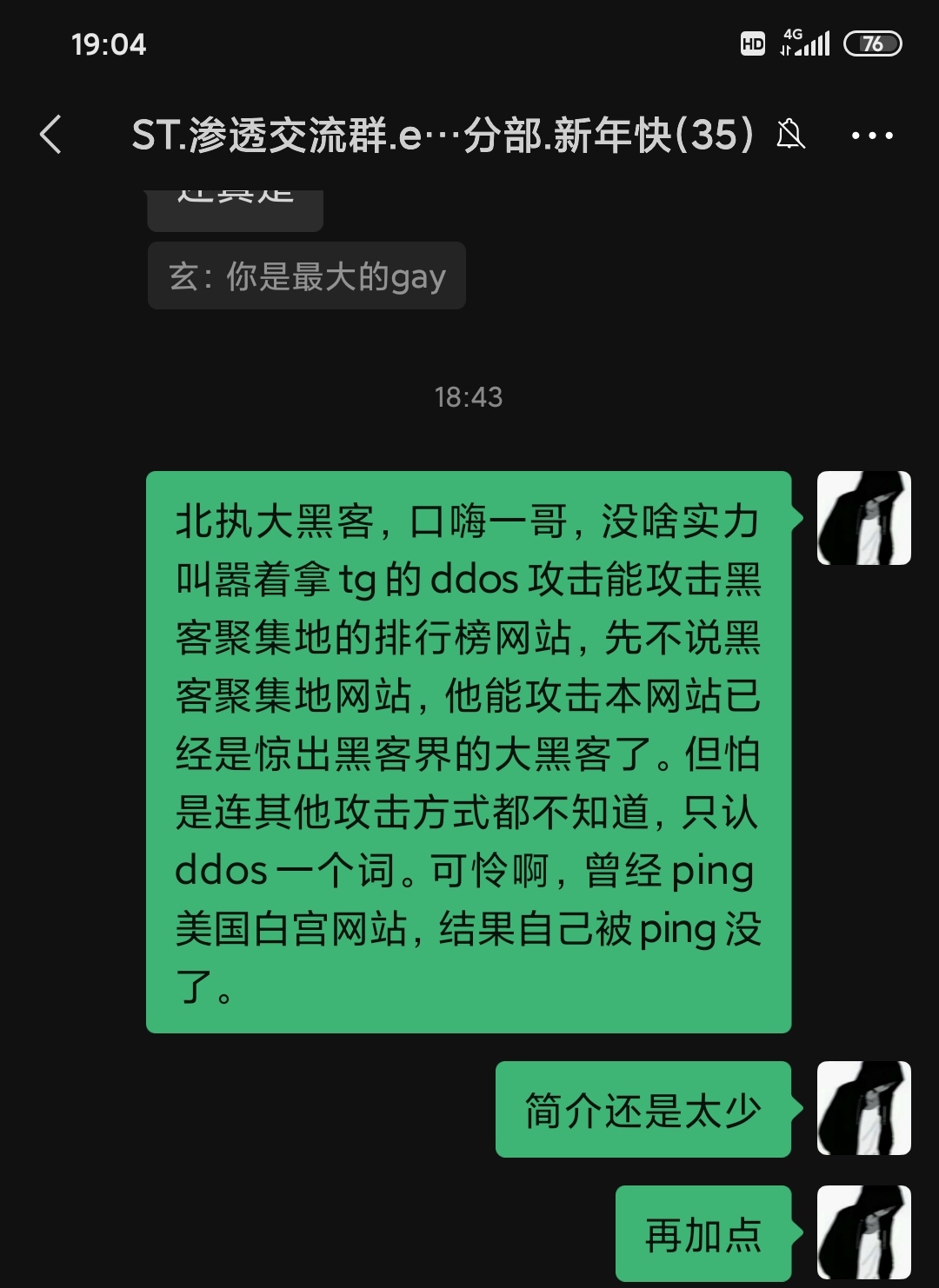Tap the 18:43 timestamp divider
The image size is (939, 1288).
click(469, 398)
